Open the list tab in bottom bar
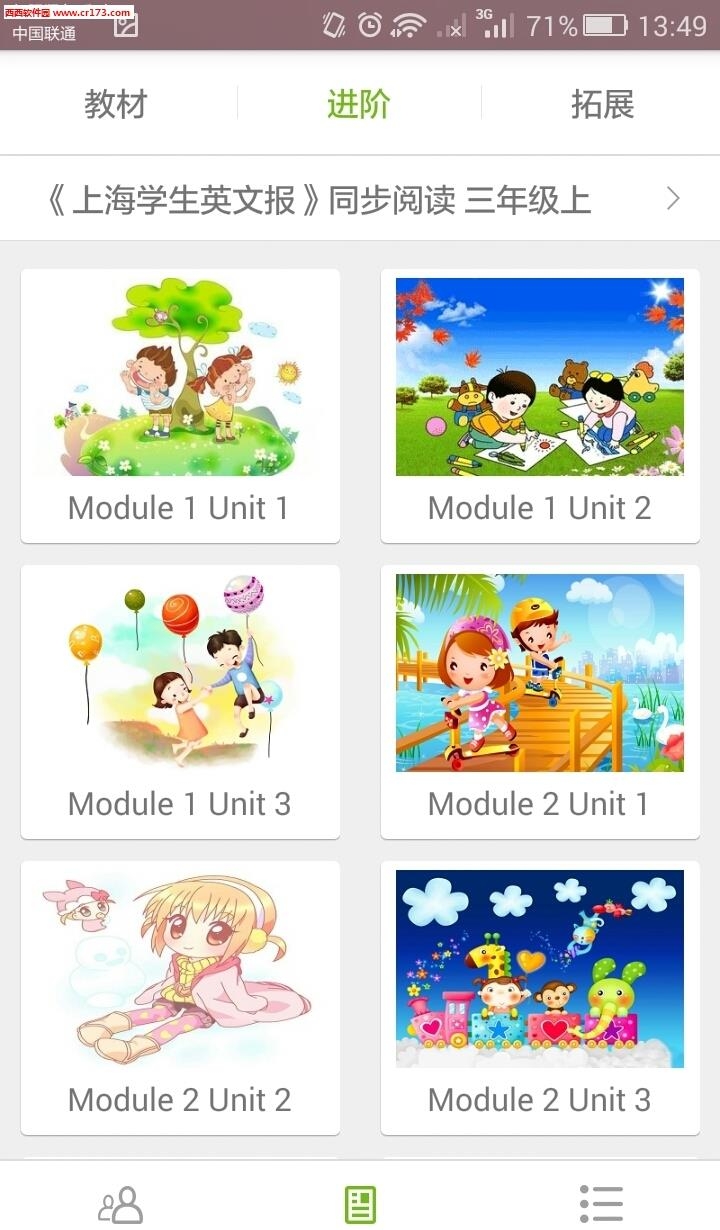 601,1204
